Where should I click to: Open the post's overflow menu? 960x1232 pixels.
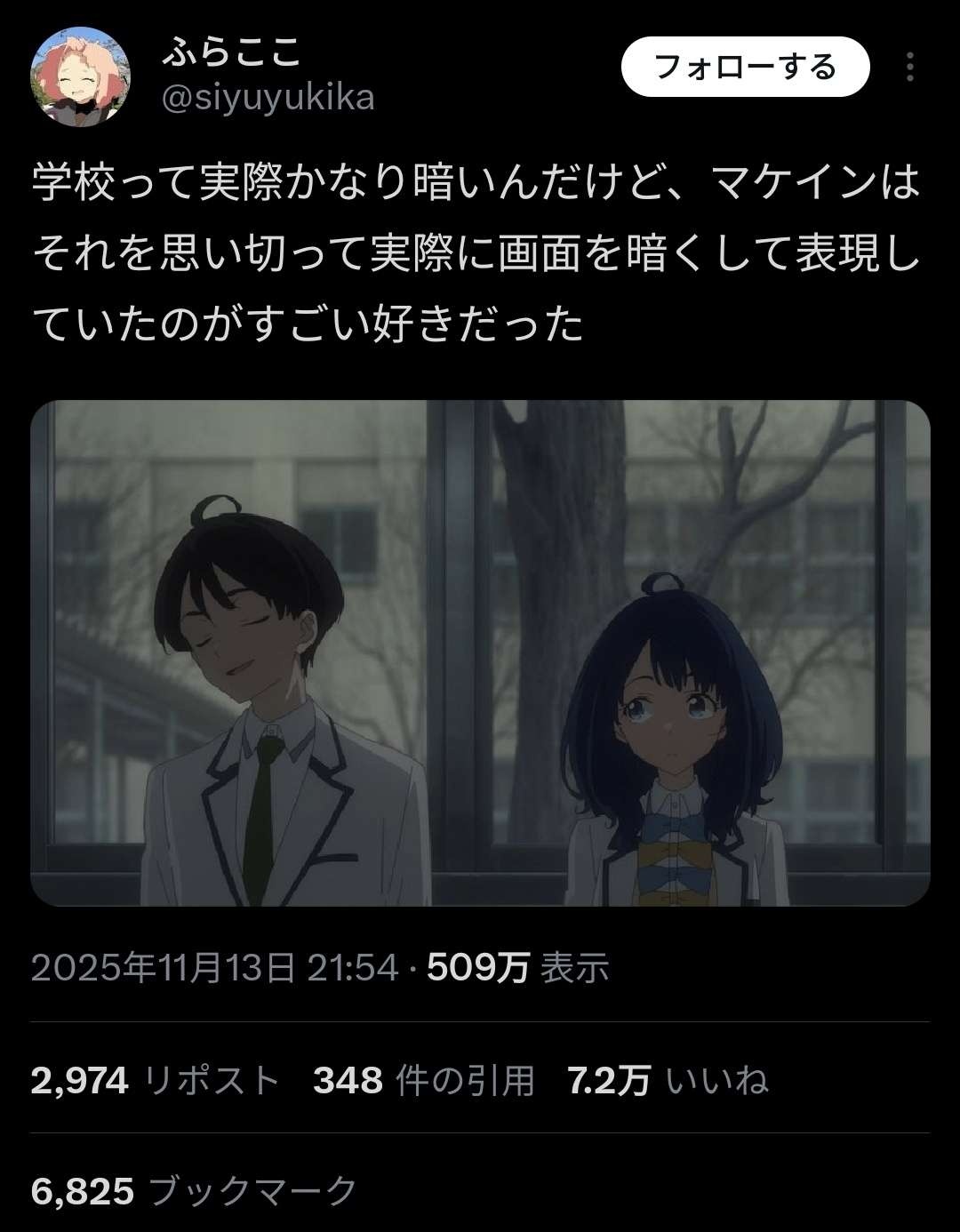tap(909, 67)
